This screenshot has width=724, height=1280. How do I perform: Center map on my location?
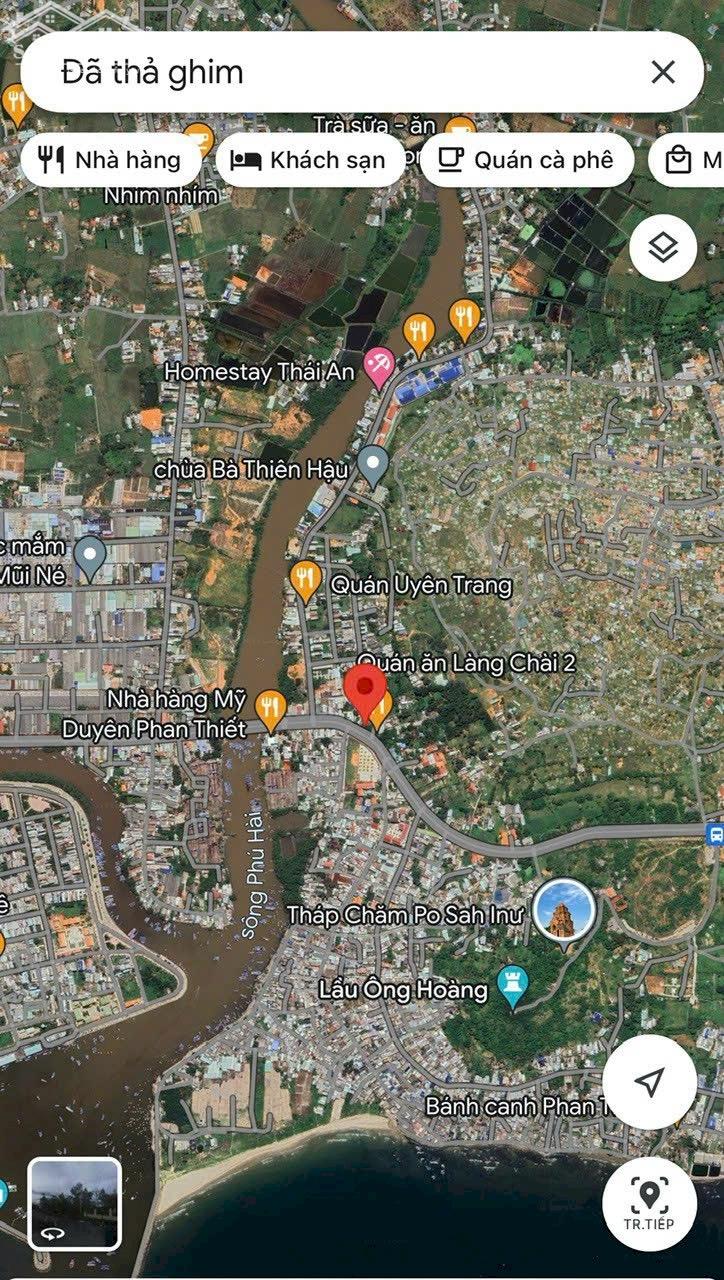[649, 1081]
